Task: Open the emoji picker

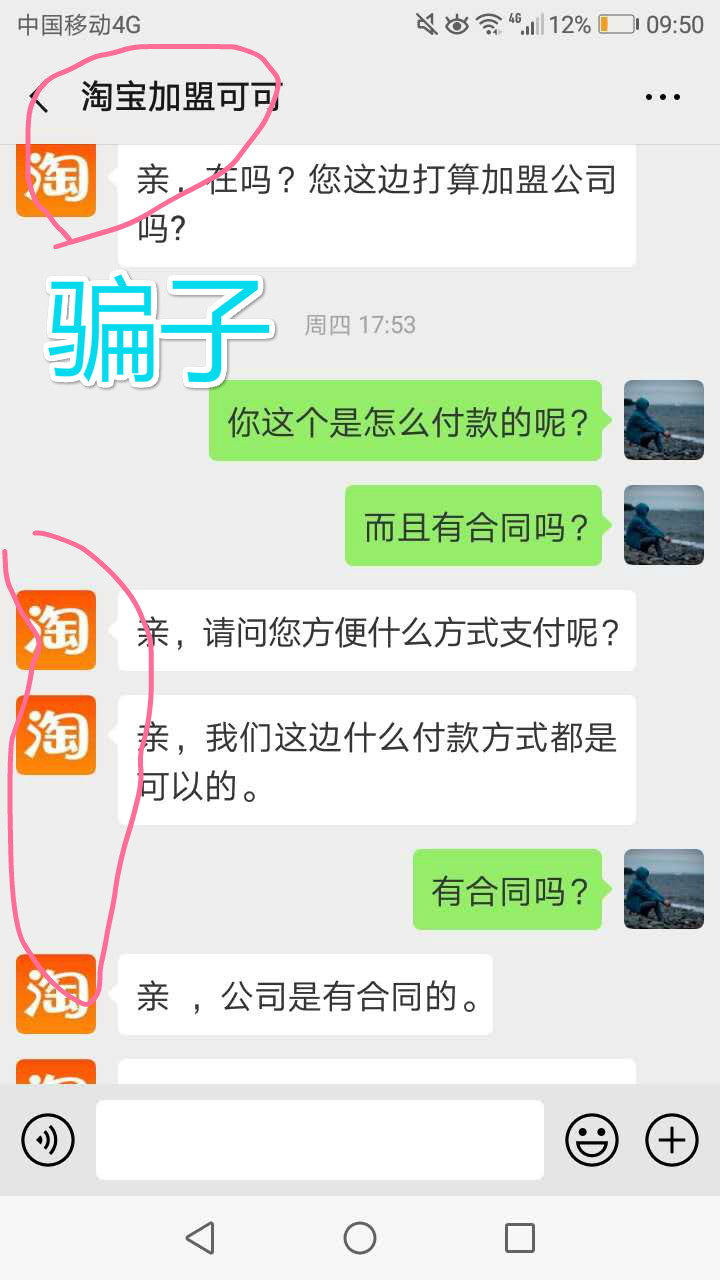Action: [x=592, y=1140]
